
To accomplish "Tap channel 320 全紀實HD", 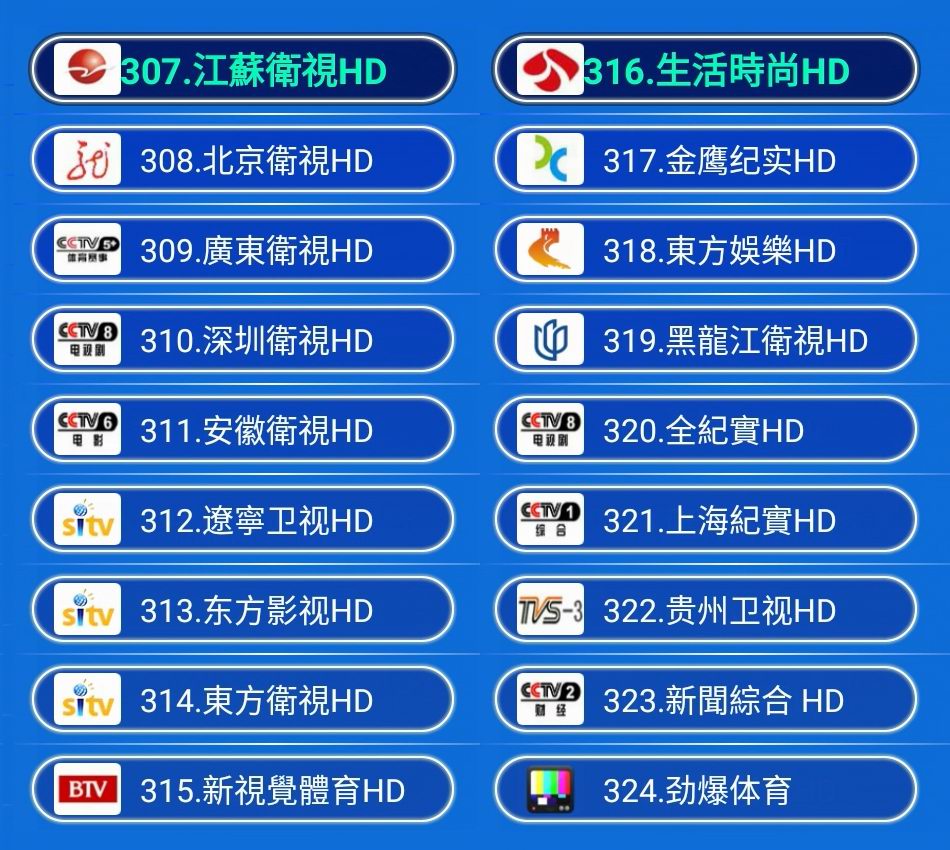I will (705, 431).
